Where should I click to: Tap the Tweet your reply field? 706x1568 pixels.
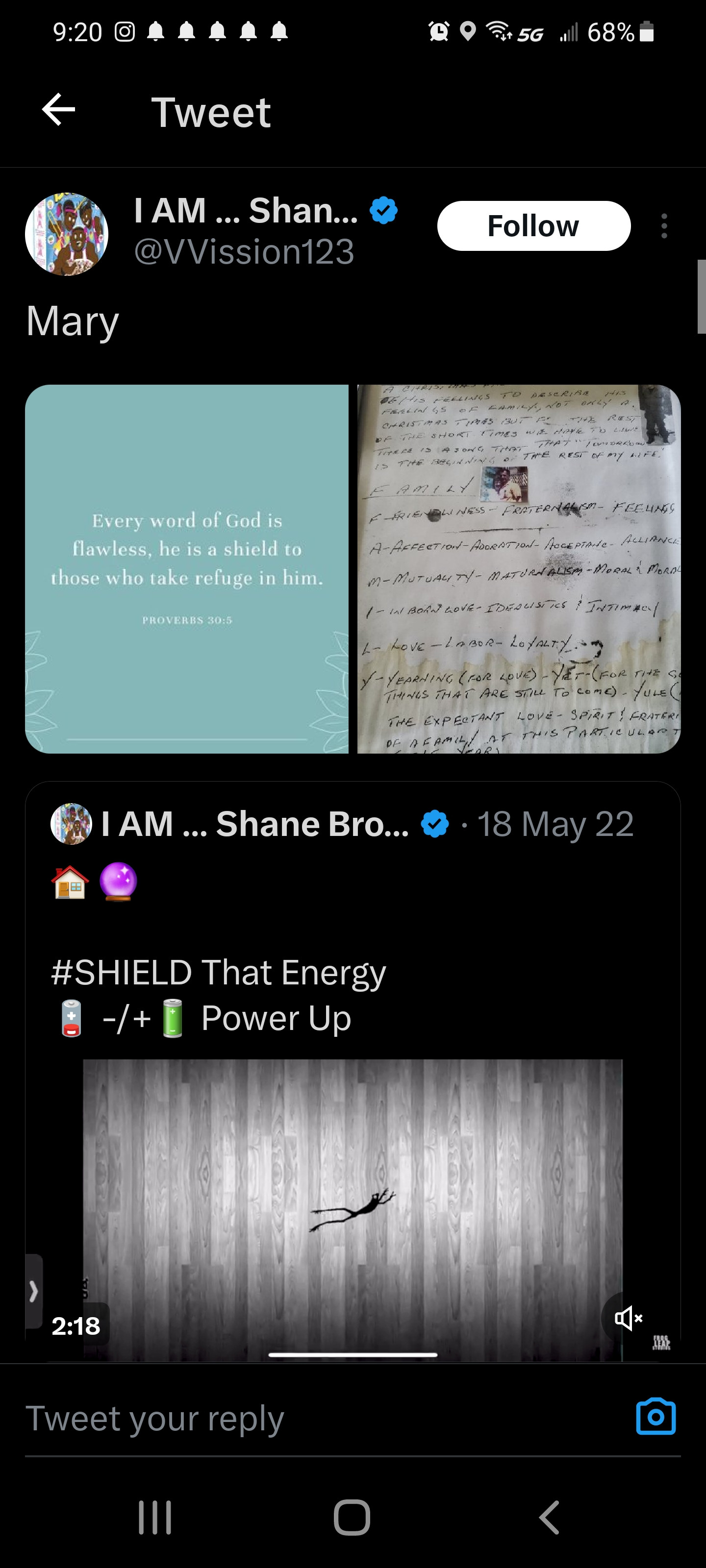pyautogui.click(x=304, y=1419)
